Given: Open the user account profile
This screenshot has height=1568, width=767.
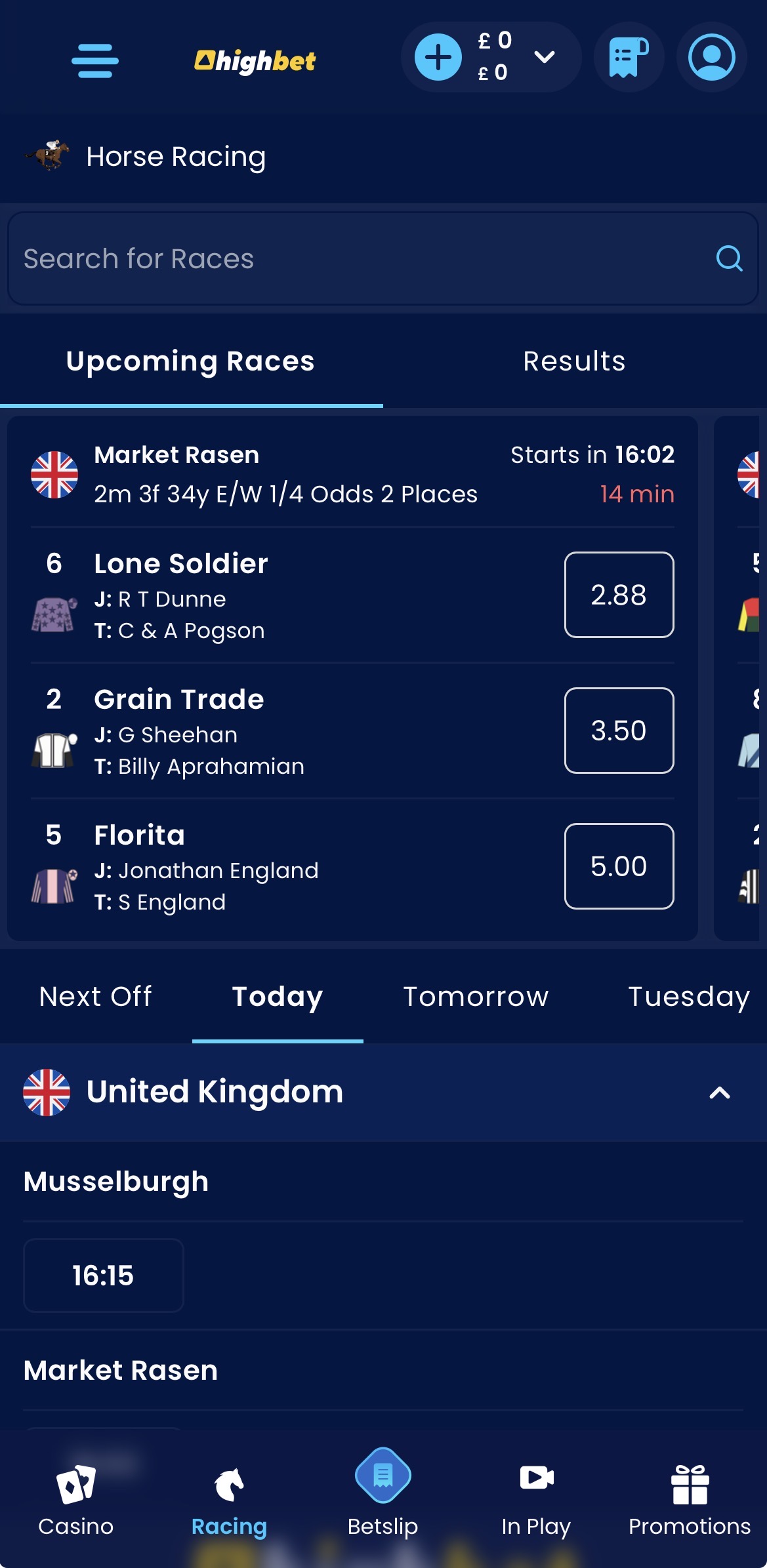Looking at the screenshot, I should click(711, 58).
